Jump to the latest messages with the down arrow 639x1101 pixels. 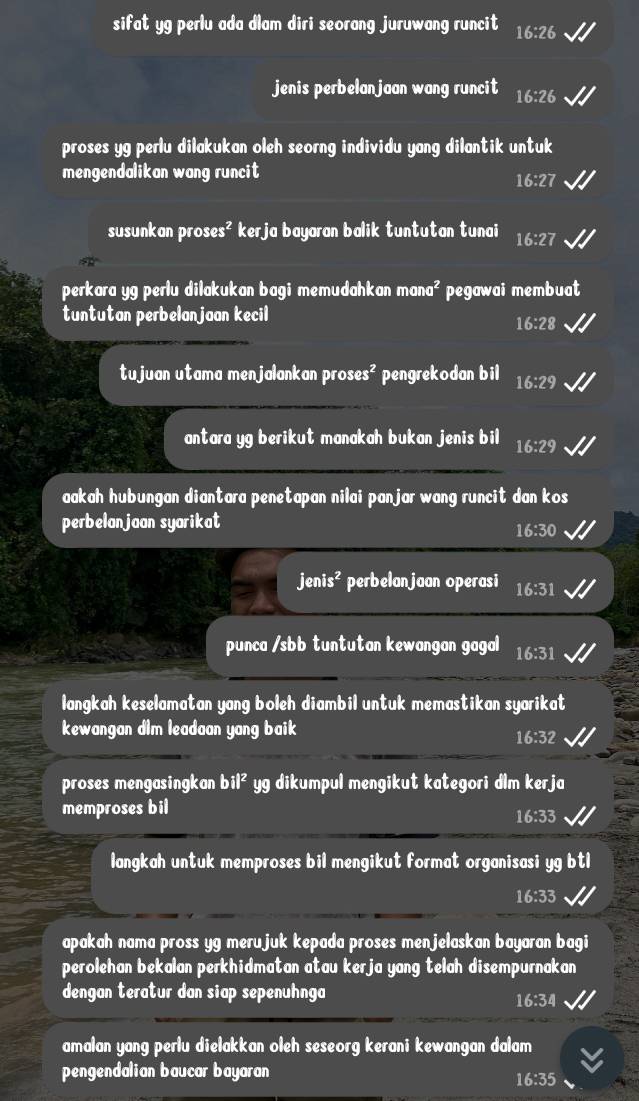tap(591, 1059)
